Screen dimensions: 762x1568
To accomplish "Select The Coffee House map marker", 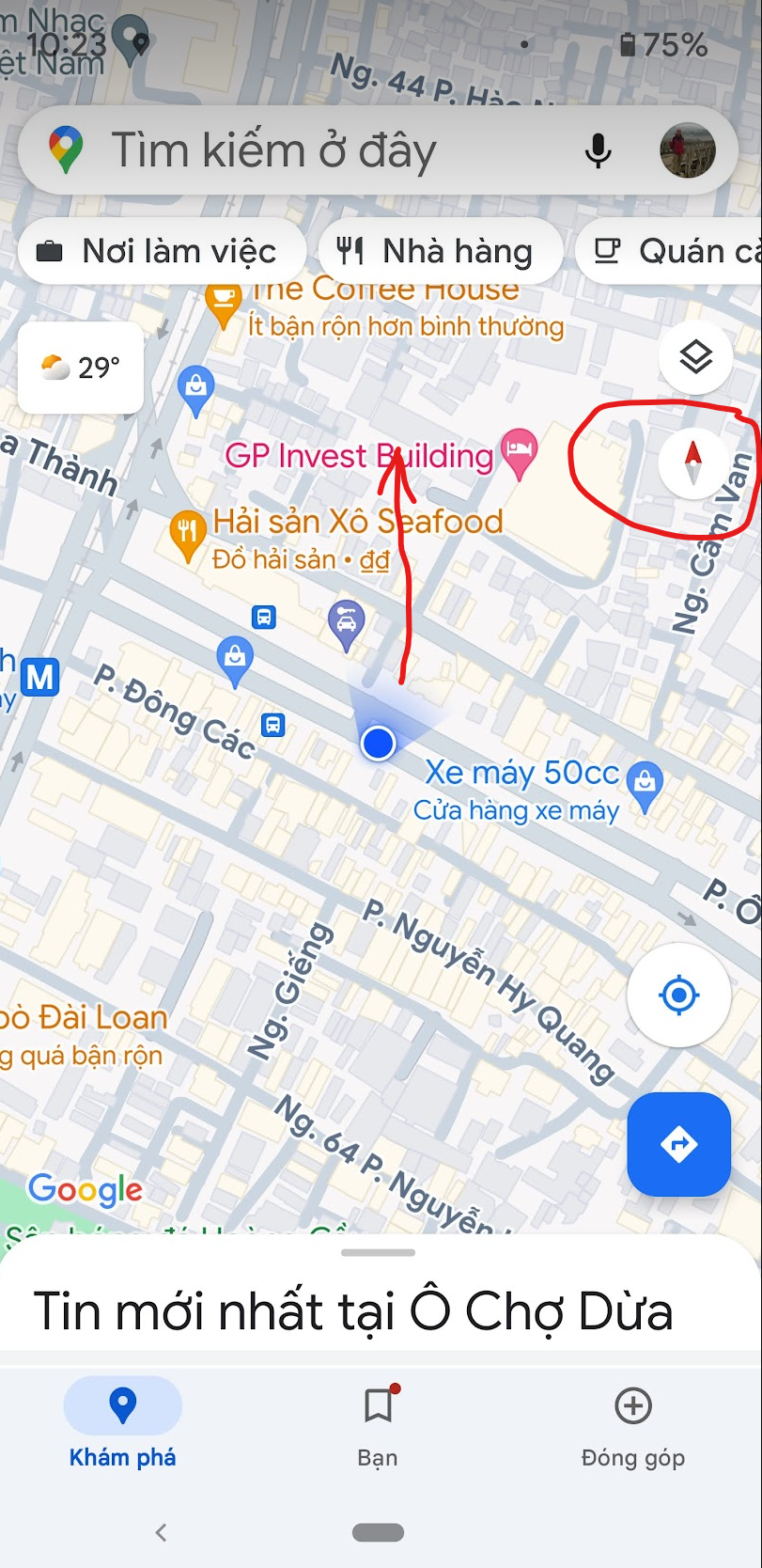I will [x=223, y=302].
